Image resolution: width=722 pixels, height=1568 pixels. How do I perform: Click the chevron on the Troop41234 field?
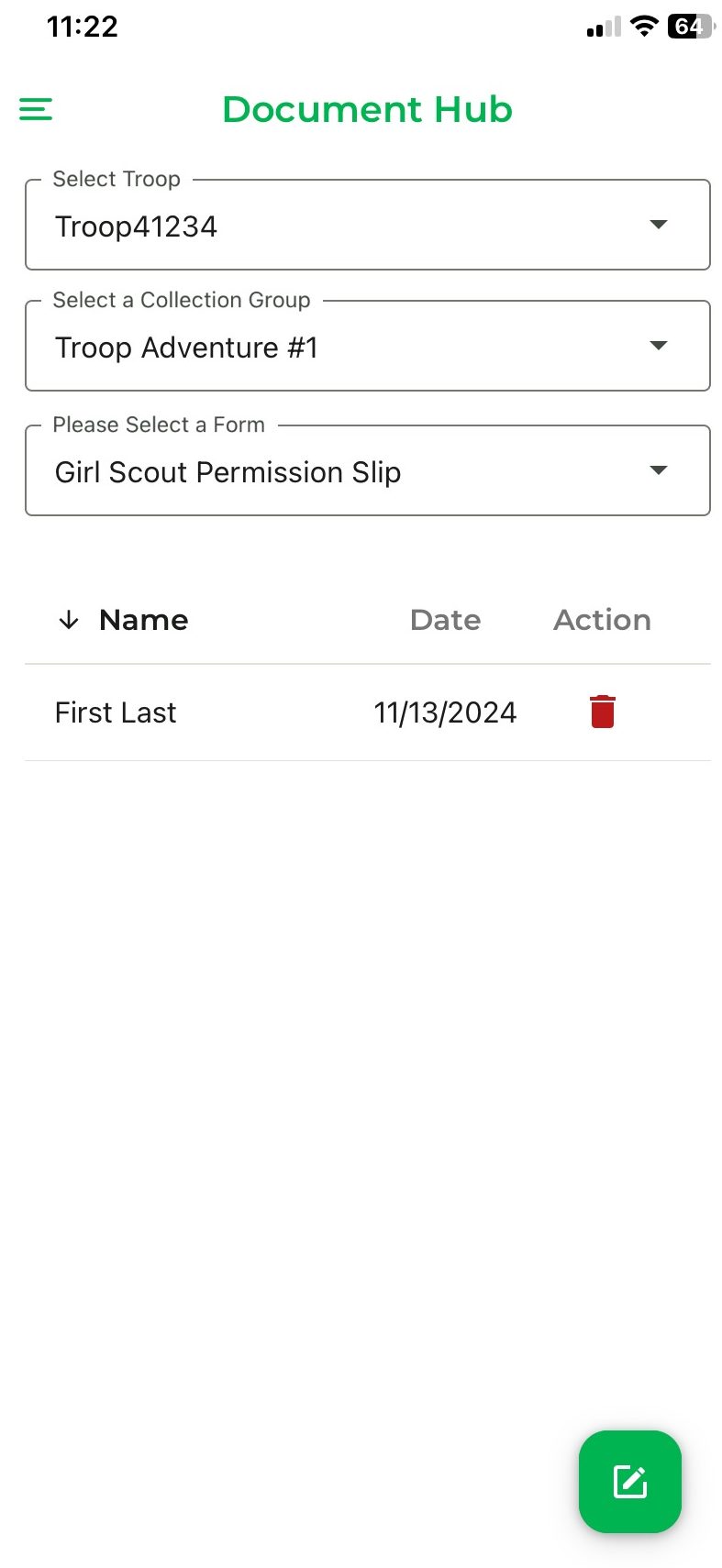point(658,224)
